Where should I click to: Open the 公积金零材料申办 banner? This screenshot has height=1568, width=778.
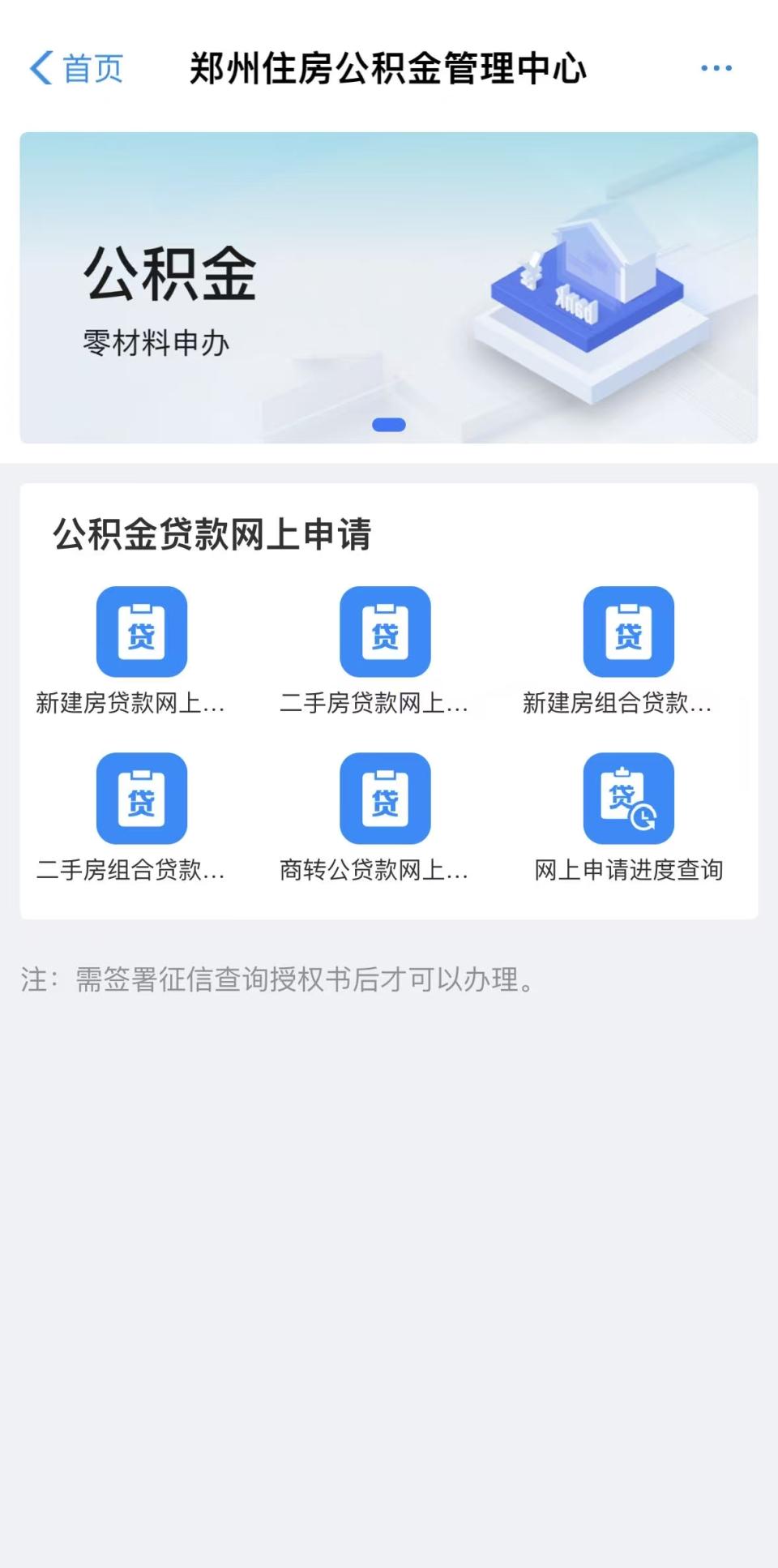(389, 288)
